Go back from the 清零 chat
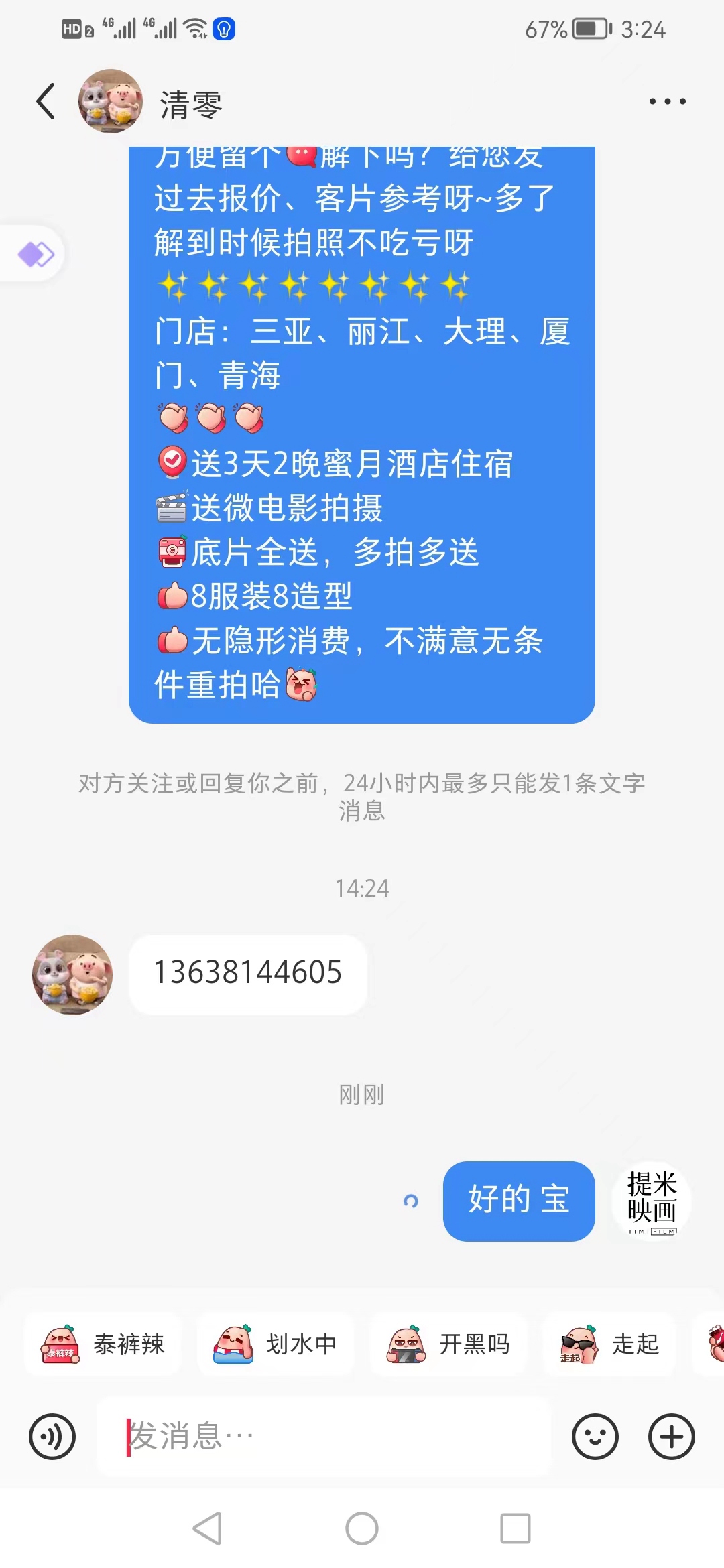This screenshot has height=1568, width=724. tap(46, 102)
